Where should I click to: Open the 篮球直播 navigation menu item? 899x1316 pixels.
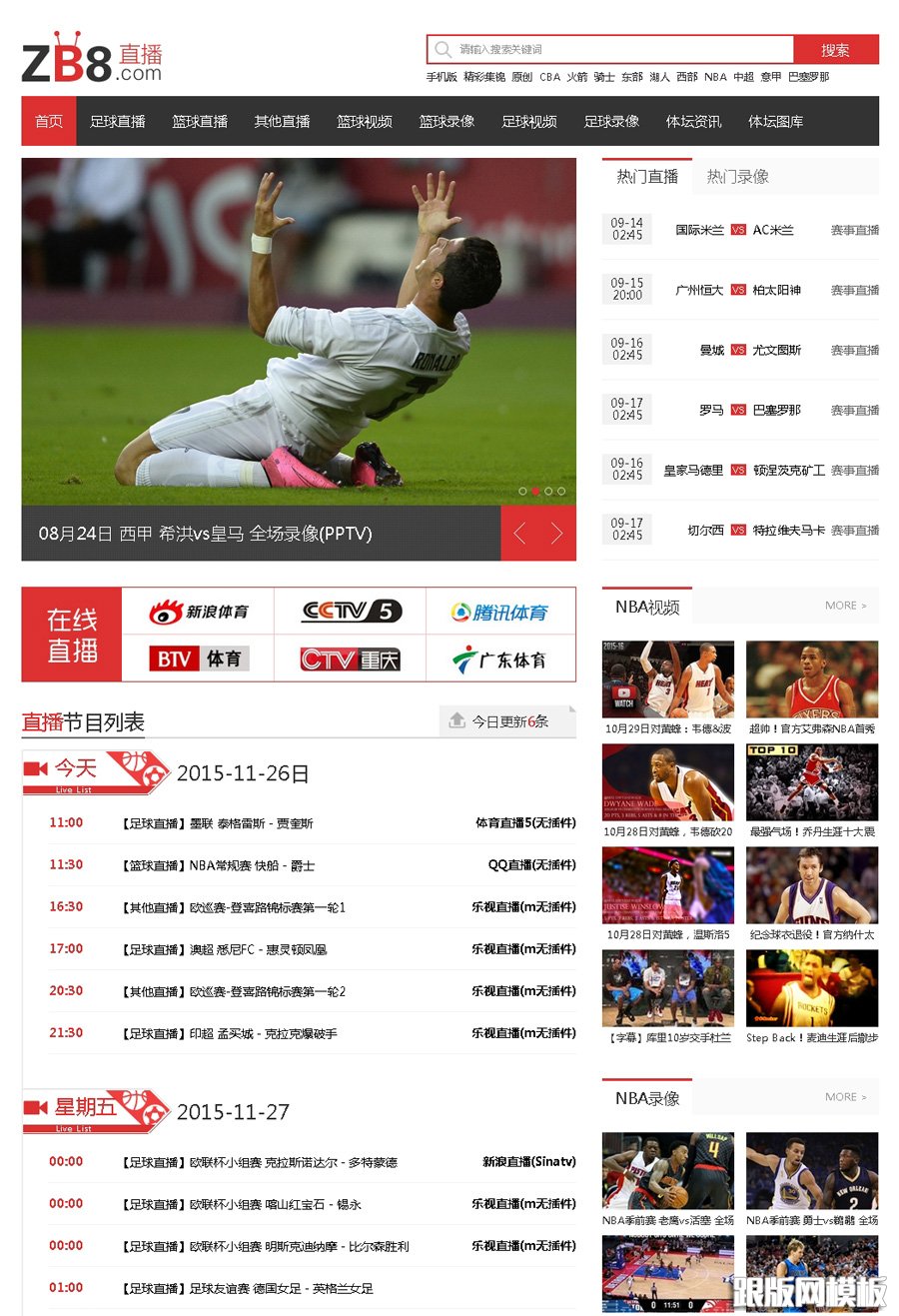202,121
